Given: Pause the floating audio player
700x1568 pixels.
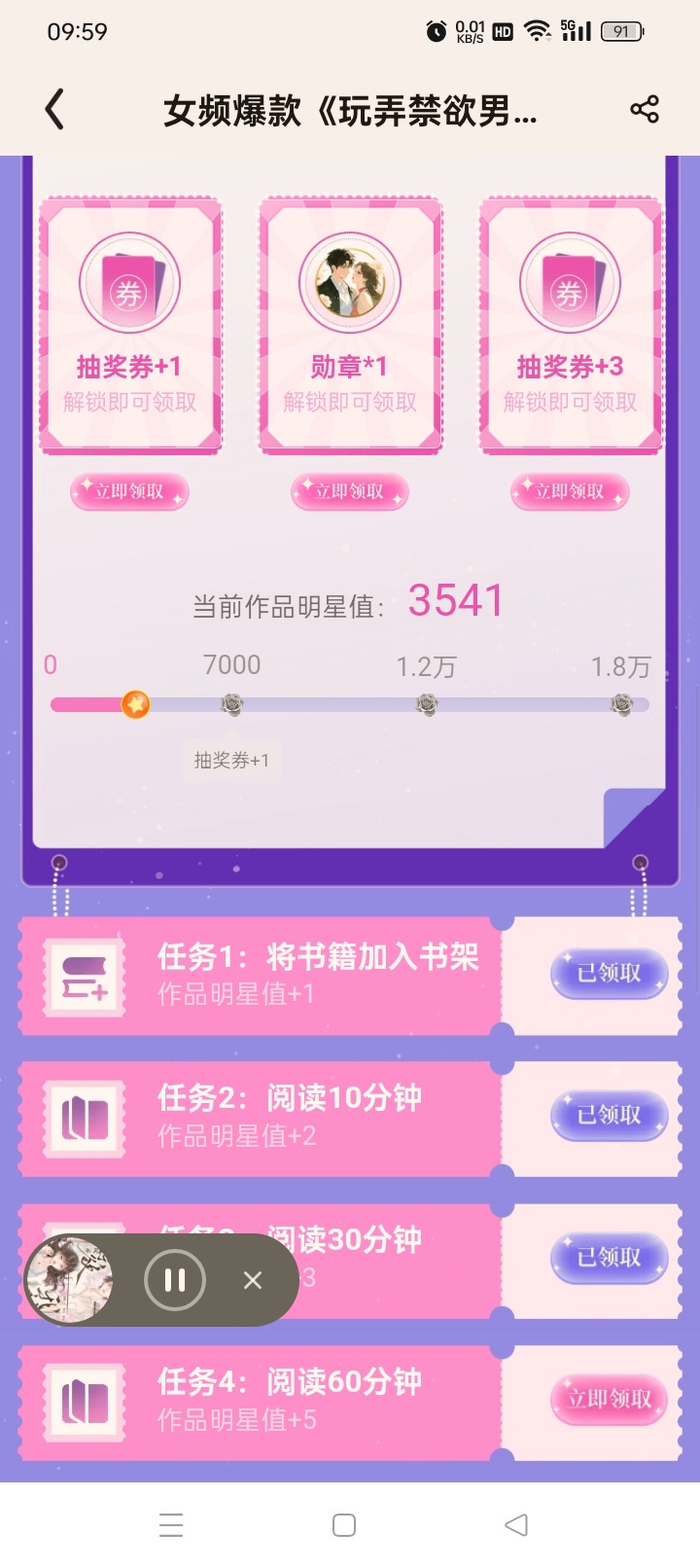Looking at the screenshot, I should coord(175,1280).
